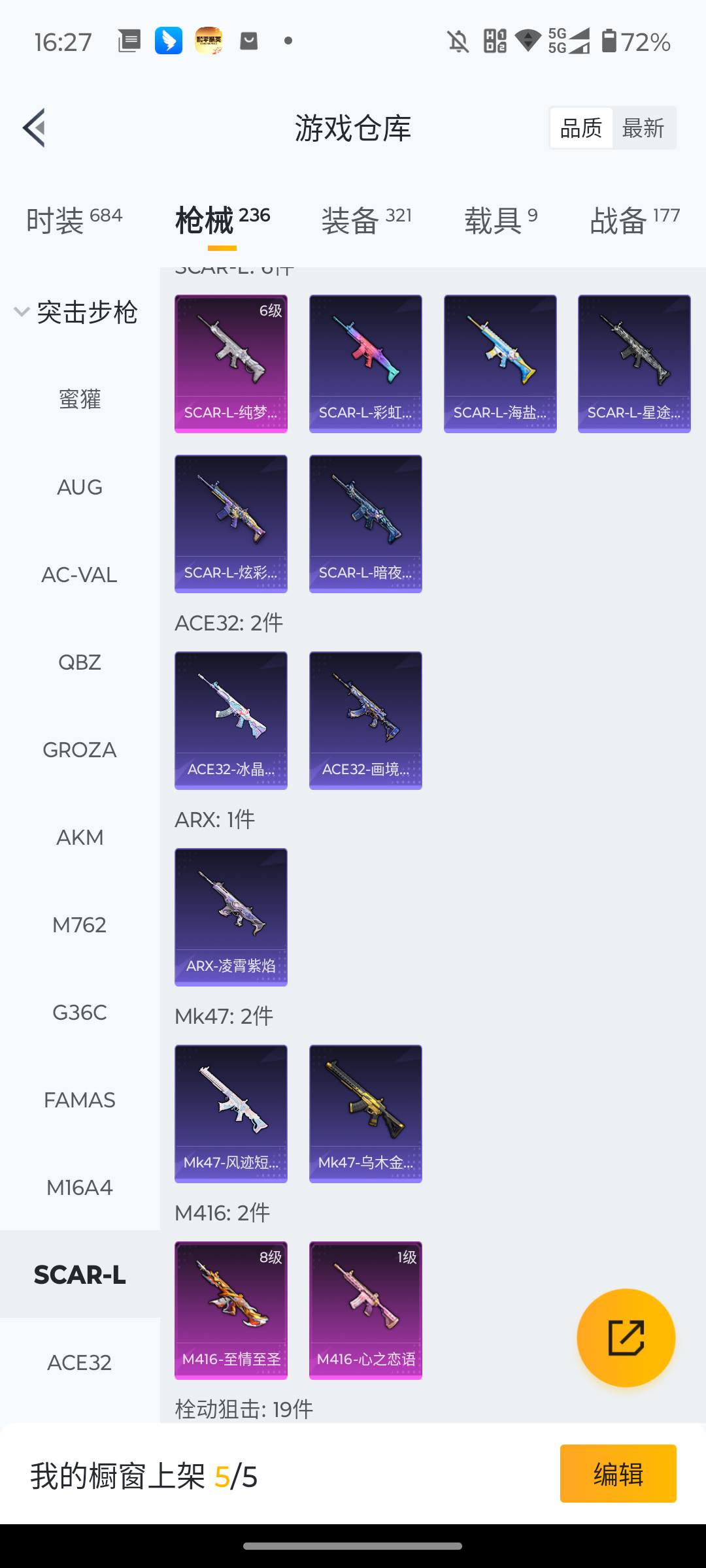706x1568 pixels.
Task: View the ACE32-冰晶 skin card
Action: pos(231,720)
